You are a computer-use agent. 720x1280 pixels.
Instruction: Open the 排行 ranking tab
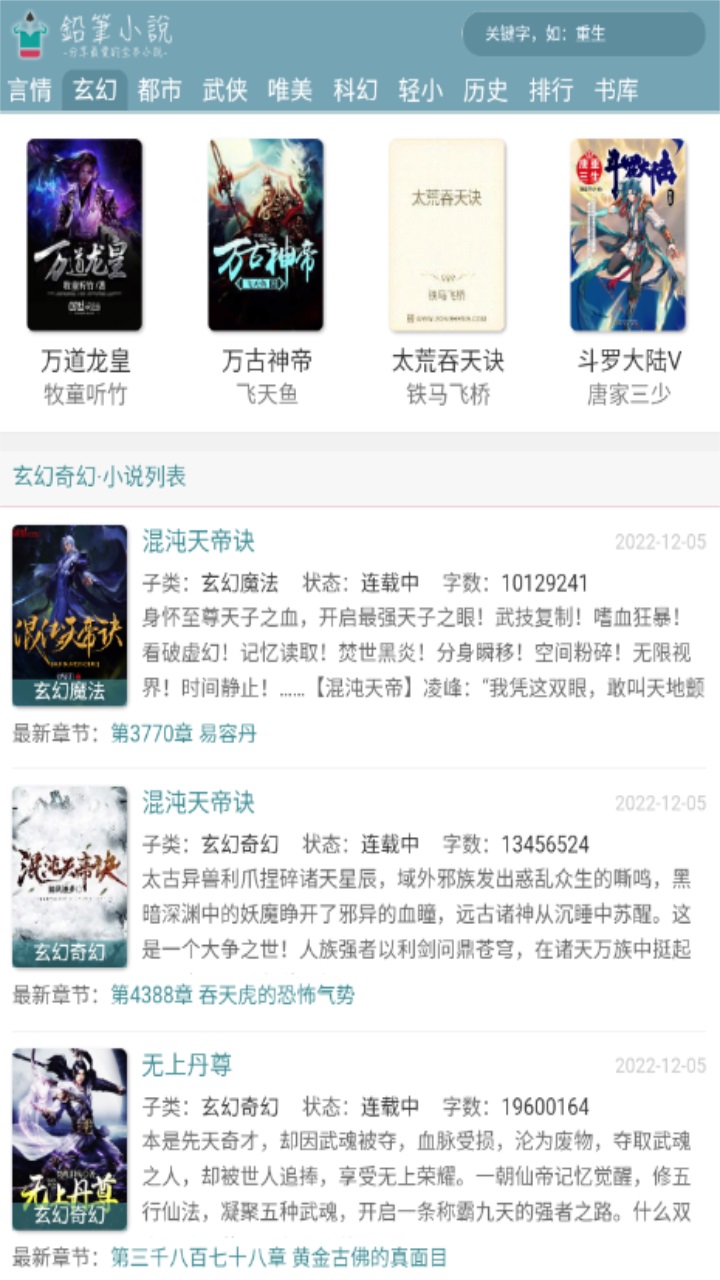(x=551, y=90)
